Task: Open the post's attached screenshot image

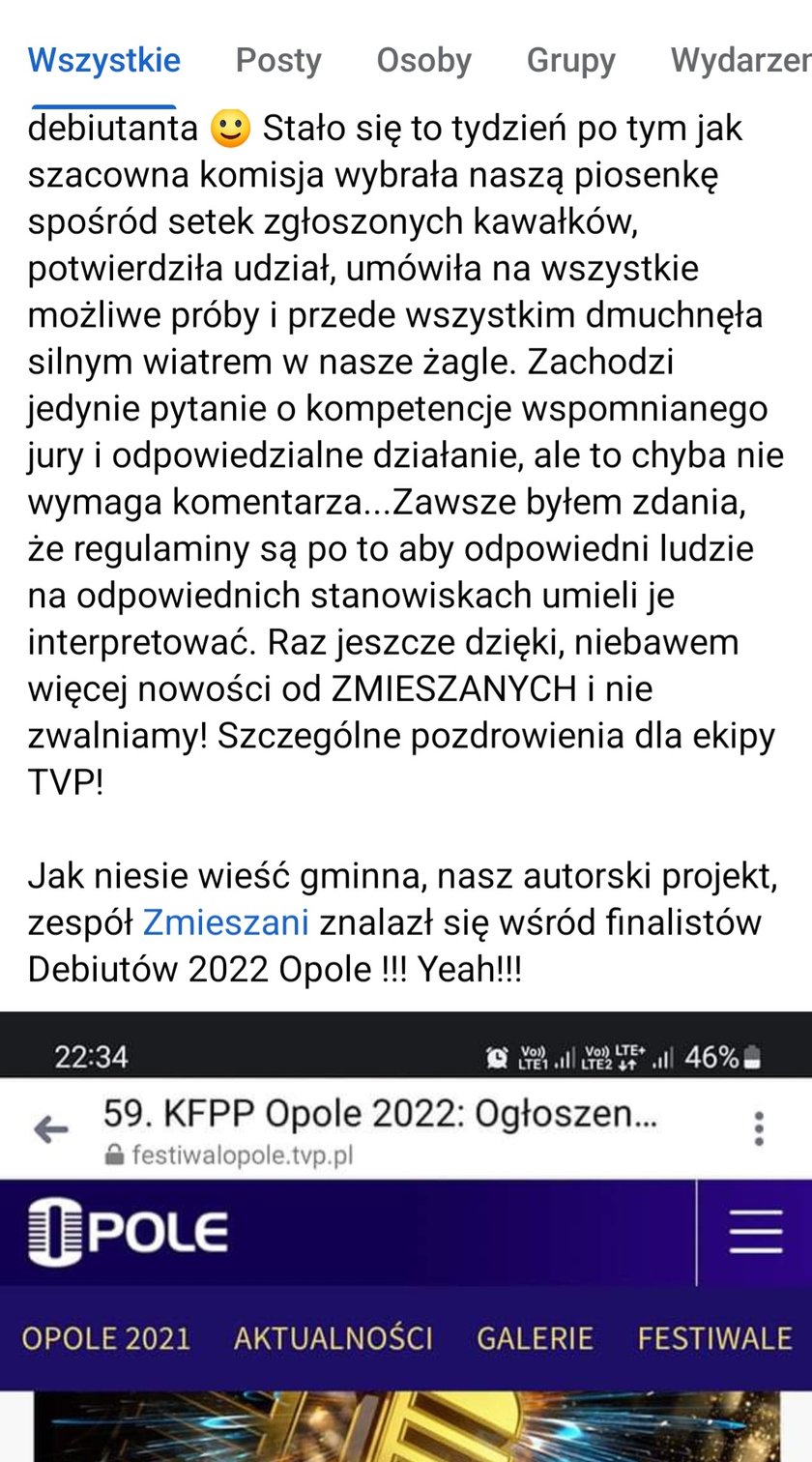Action: (406, 1238)
